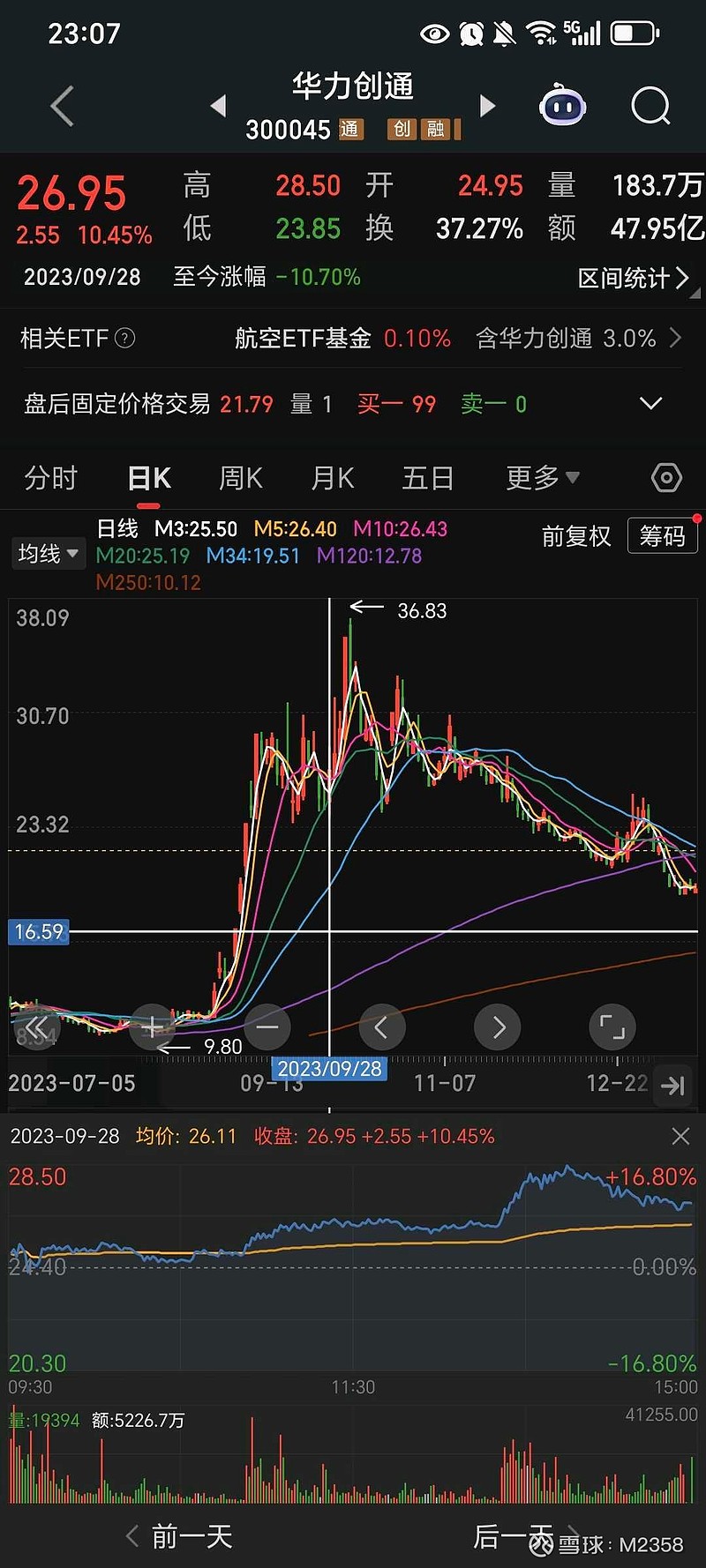Zoom out of the K-line chart
The image size is (706, 1568).
pyautogui.click(x=267, y=1027)
